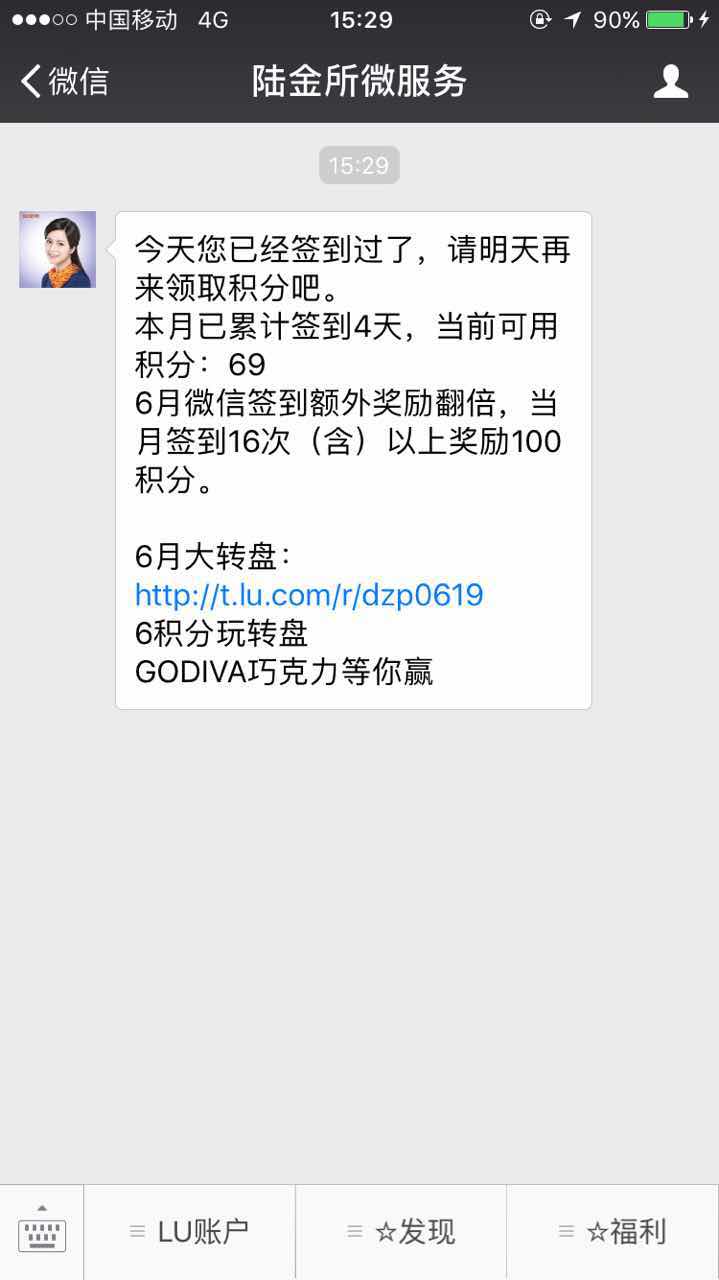This screenshot has height=1280, width=719.
Task: Go back to the 微信 chat list
Action: [64, 82]
